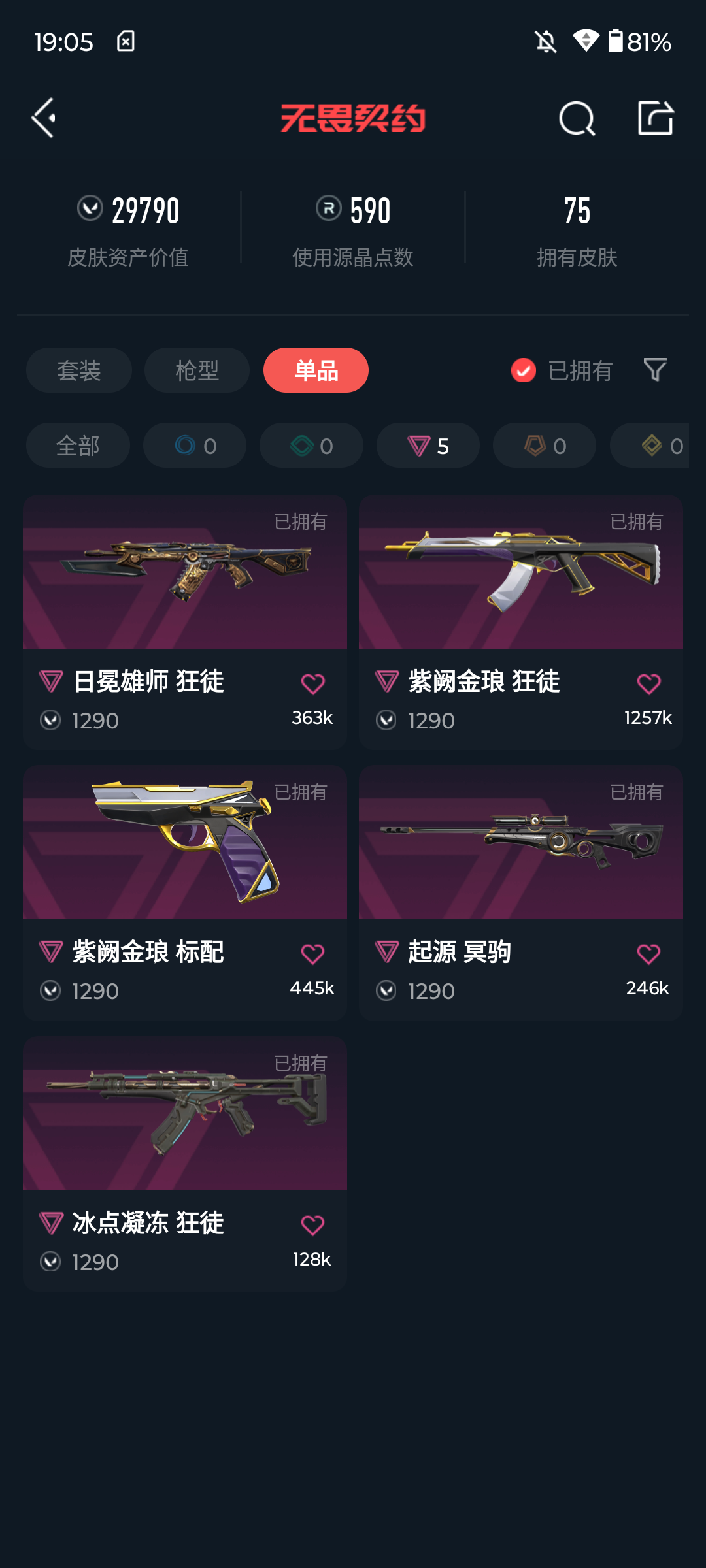Select the blue circle rarity chip

[195, 446]
